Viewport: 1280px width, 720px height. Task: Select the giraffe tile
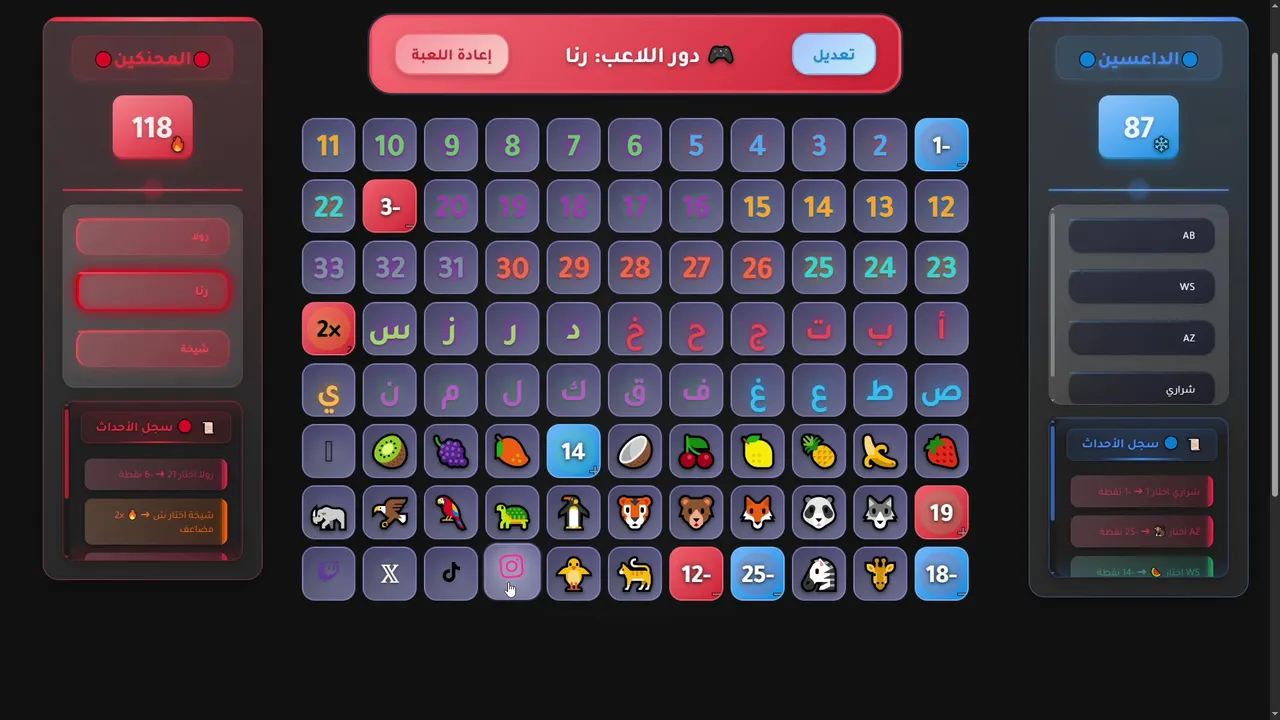coord(880,574)
